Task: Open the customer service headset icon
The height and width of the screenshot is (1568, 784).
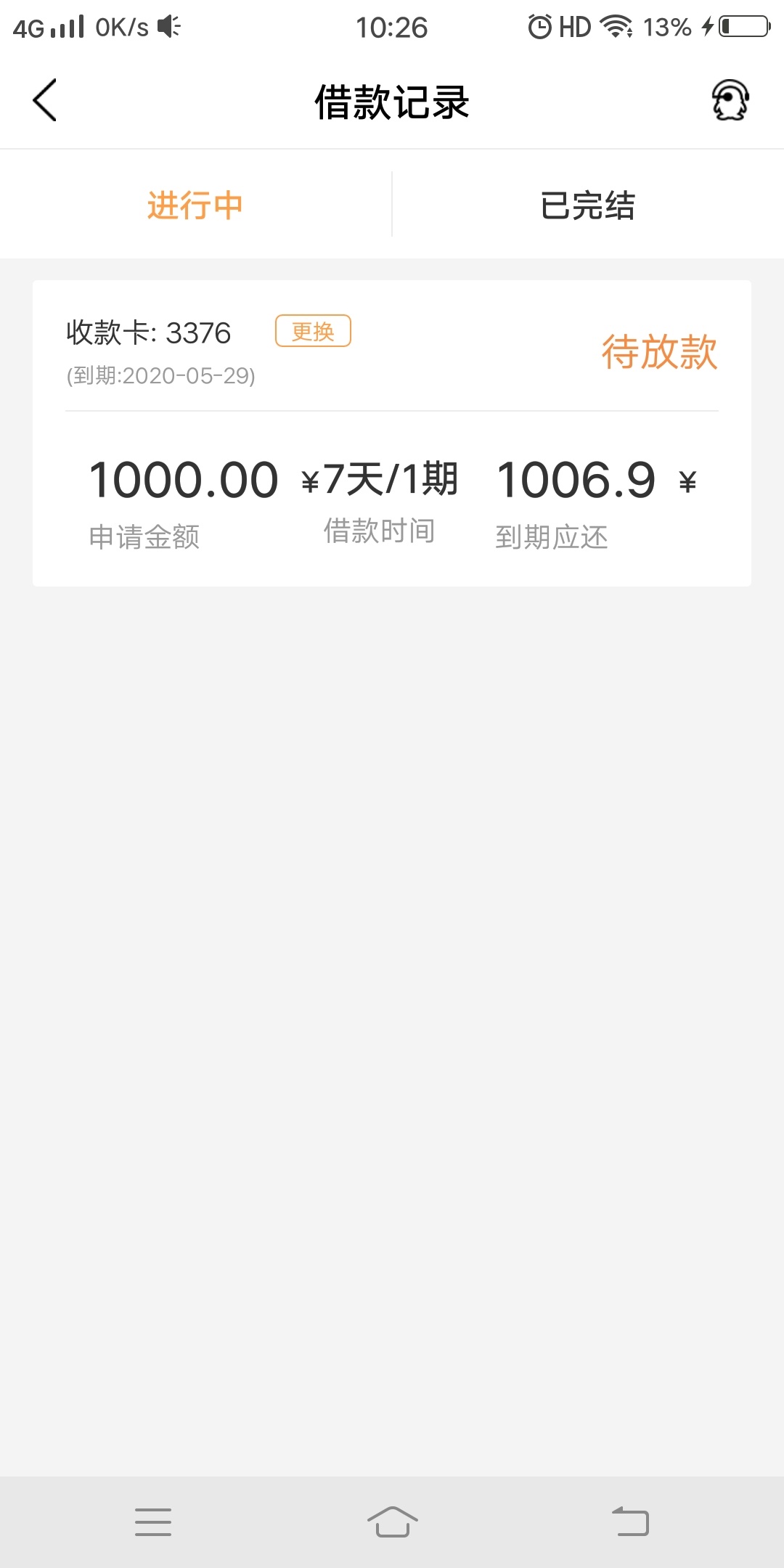Action: (x=730, y=100)
